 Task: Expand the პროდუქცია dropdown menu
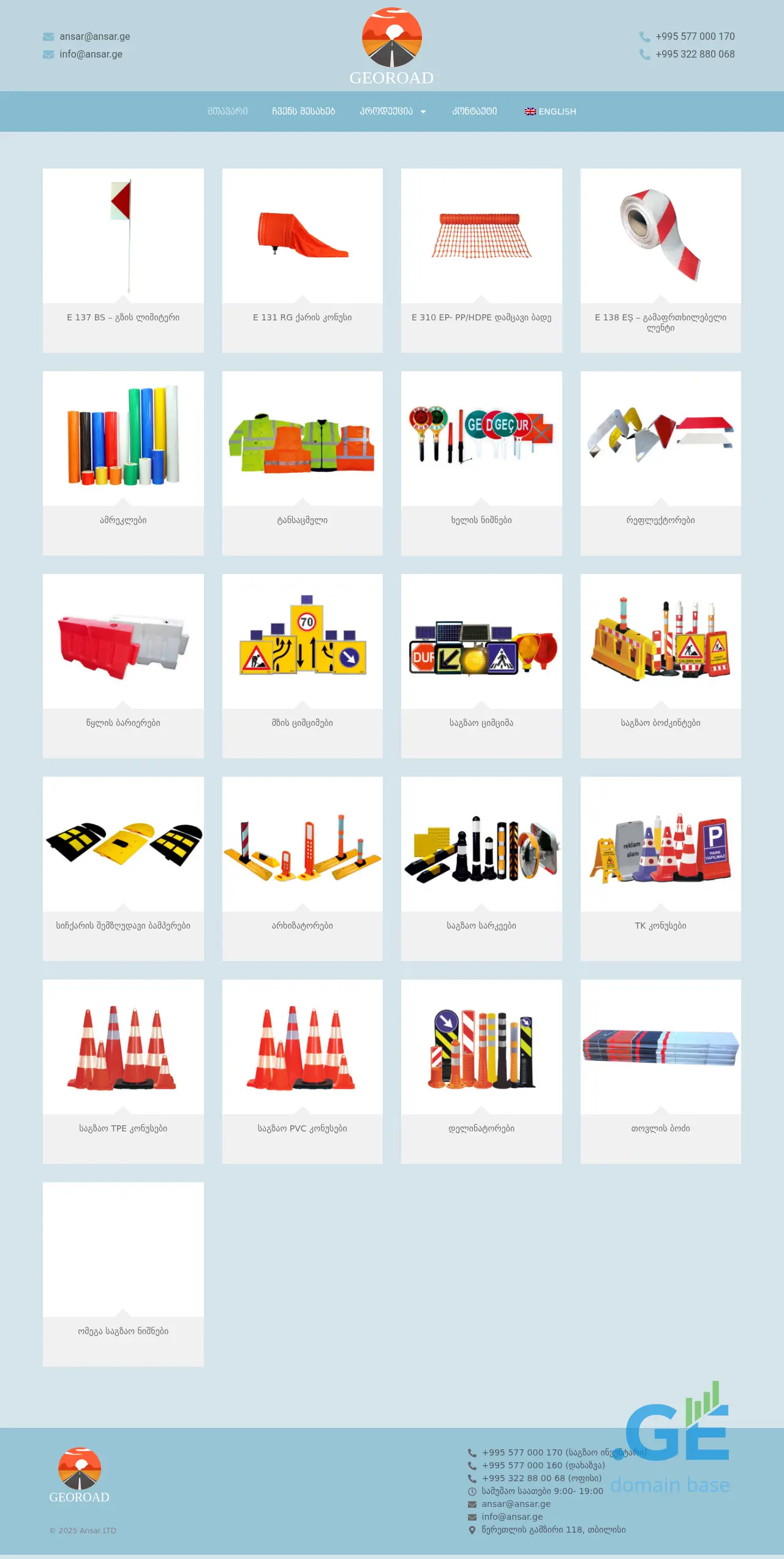(x=392, y=111)
